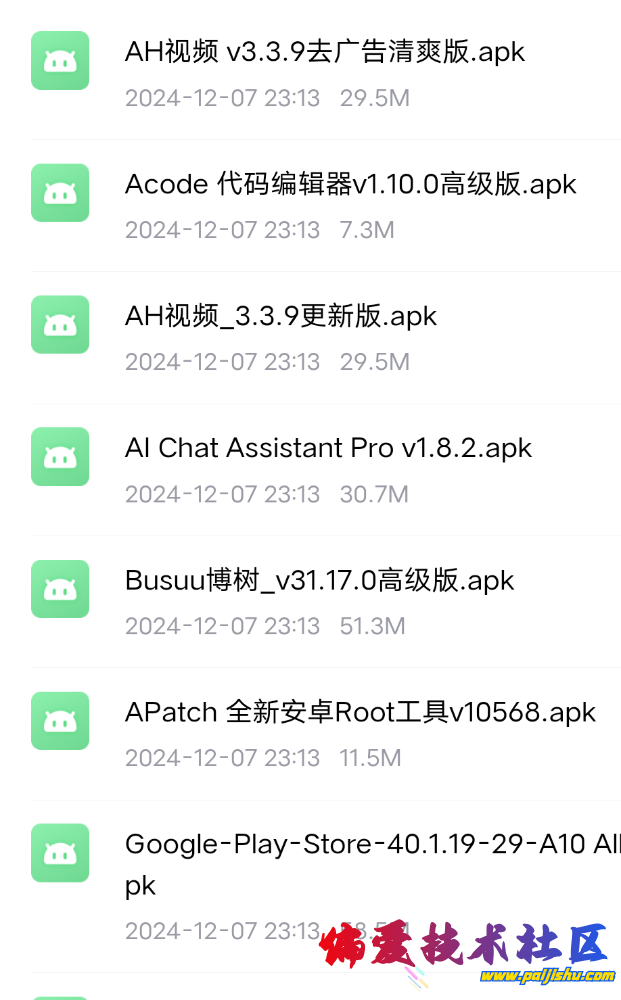Tap AI Chat Assistant Pro v1.8.2.apk
621x1000 pixels.
(x=328, y=449)
